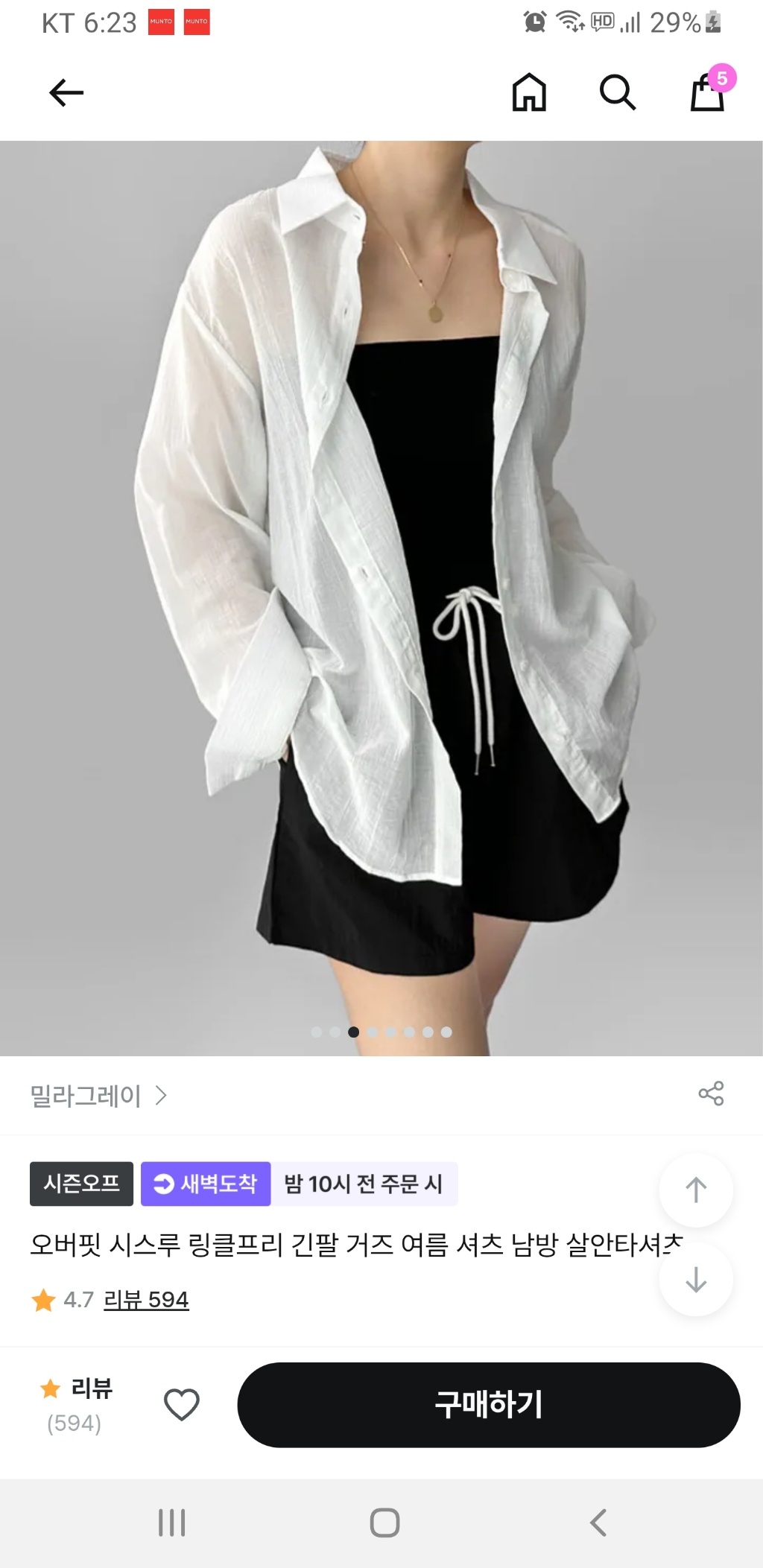The image size is (763, 1568).
Task: Jump to top with the up arrow button
Action: 696,1190
